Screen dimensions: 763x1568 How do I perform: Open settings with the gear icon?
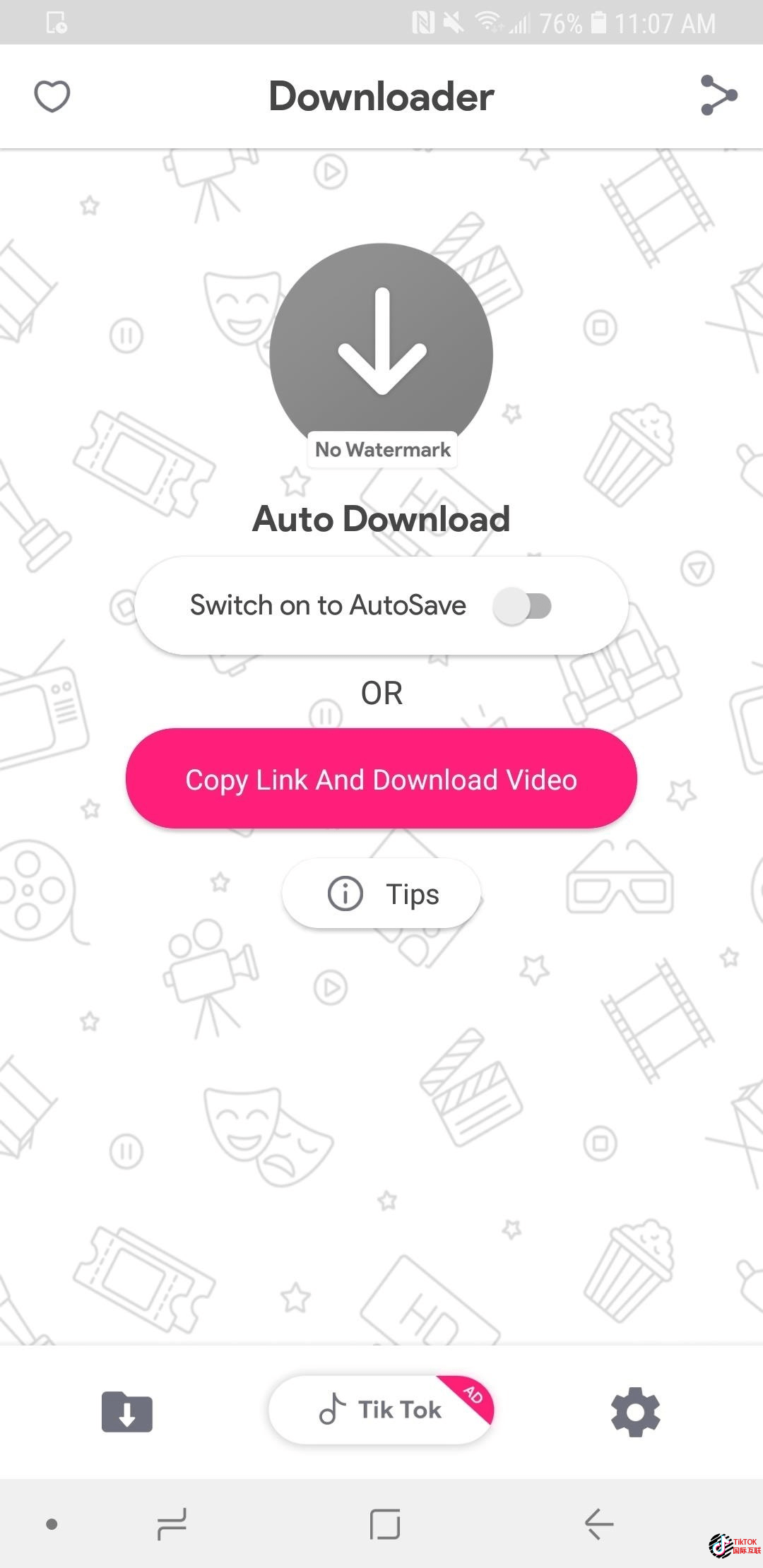(635, 1412)
